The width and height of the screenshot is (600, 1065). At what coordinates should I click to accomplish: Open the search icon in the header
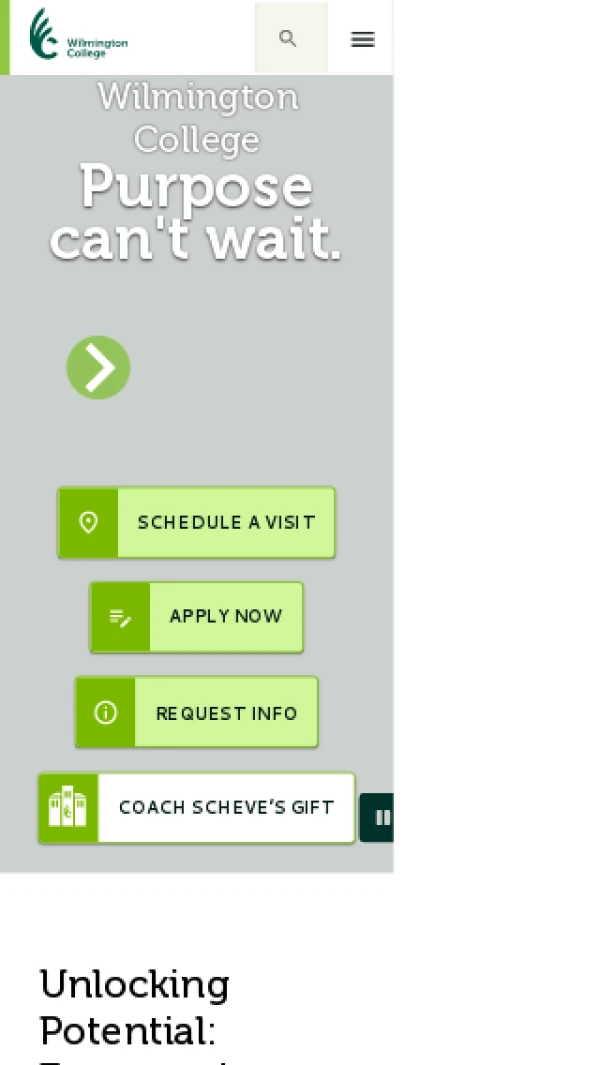pos(289,39)
